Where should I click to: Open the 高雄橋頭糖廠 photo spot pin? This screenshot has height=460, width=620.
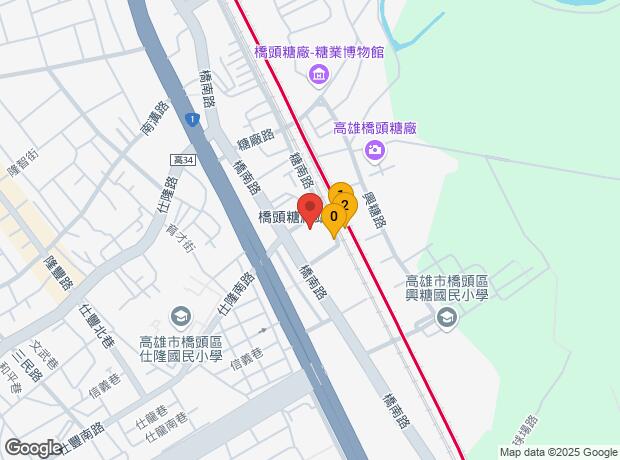click(x=375, y=150)
